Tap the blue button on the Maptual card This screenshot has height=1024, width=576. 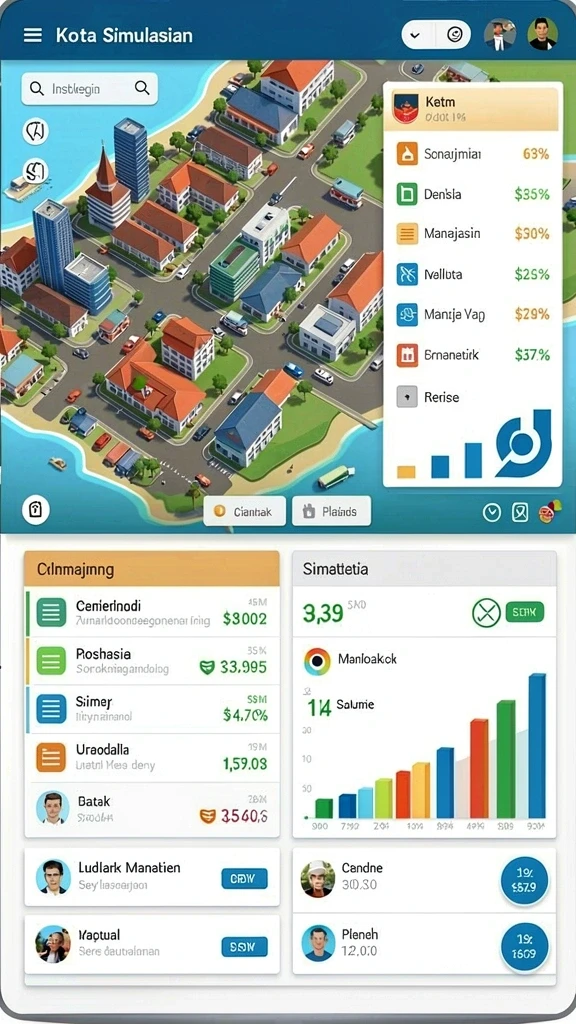pos(245,946)
